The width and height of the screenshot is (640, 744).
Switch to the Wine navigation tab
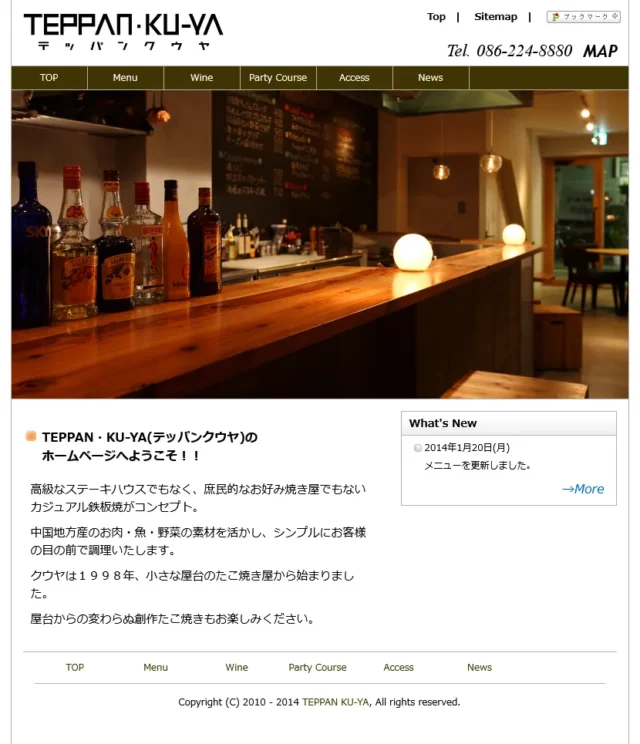point(201,78)
